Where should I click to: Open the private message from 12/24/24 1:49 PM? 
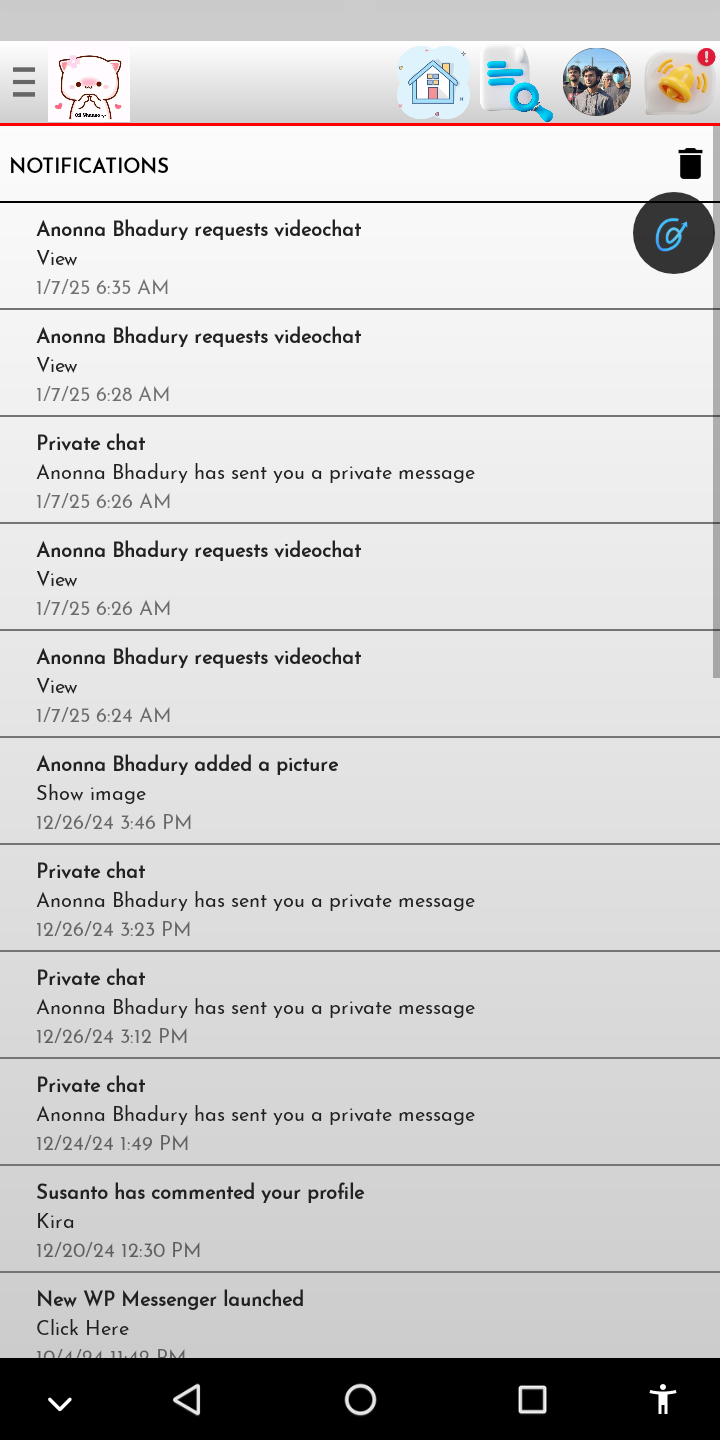point(360,1112)
